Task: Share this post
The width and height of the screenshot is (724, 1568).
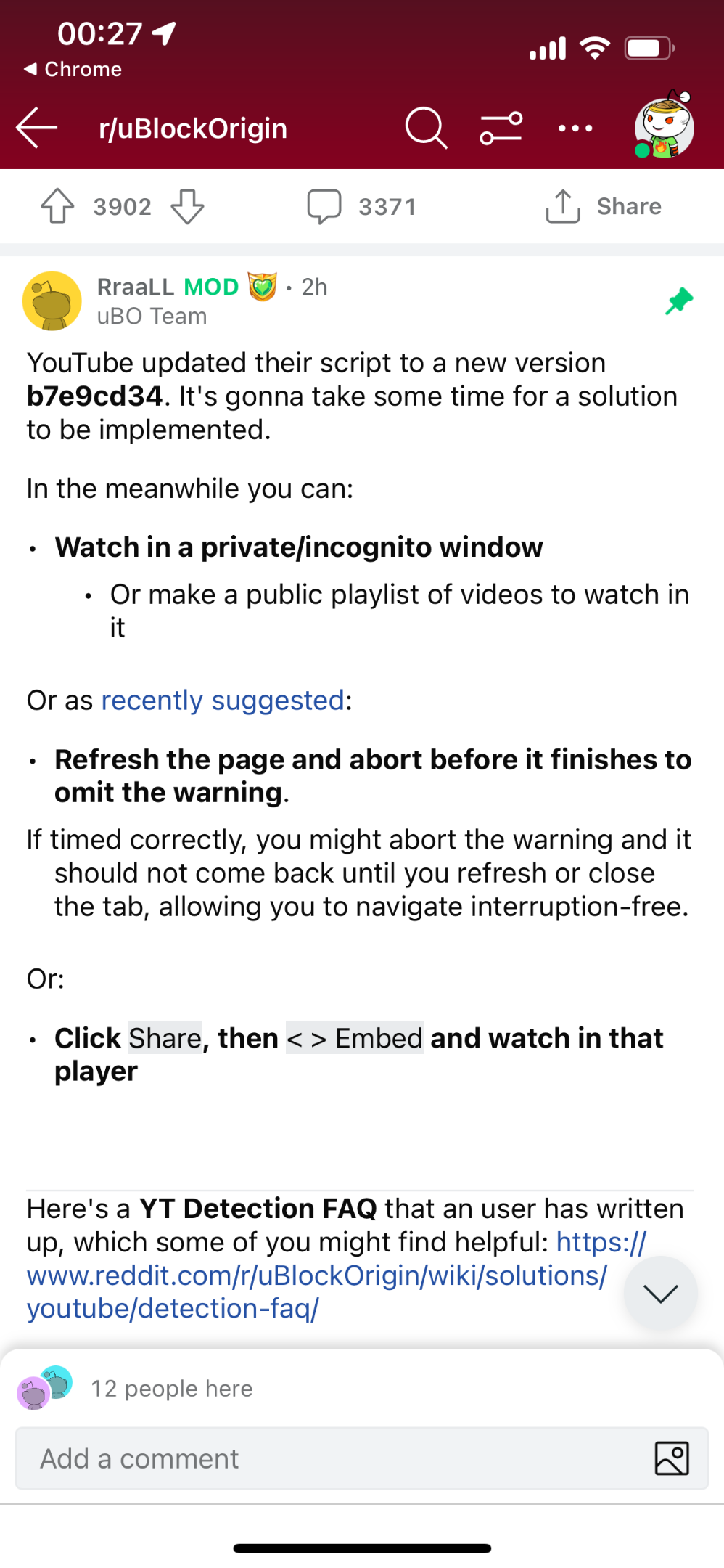Action: [603, 206]
